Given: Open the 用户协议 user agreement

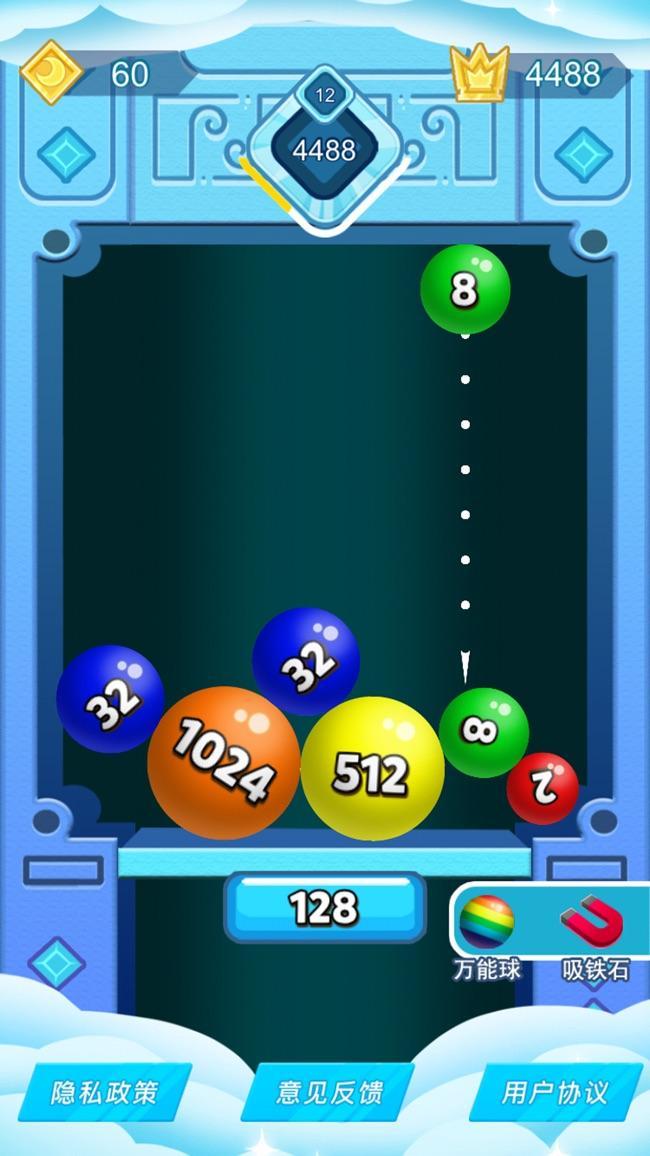Looking at the screenshot, I should [555, 1092].
